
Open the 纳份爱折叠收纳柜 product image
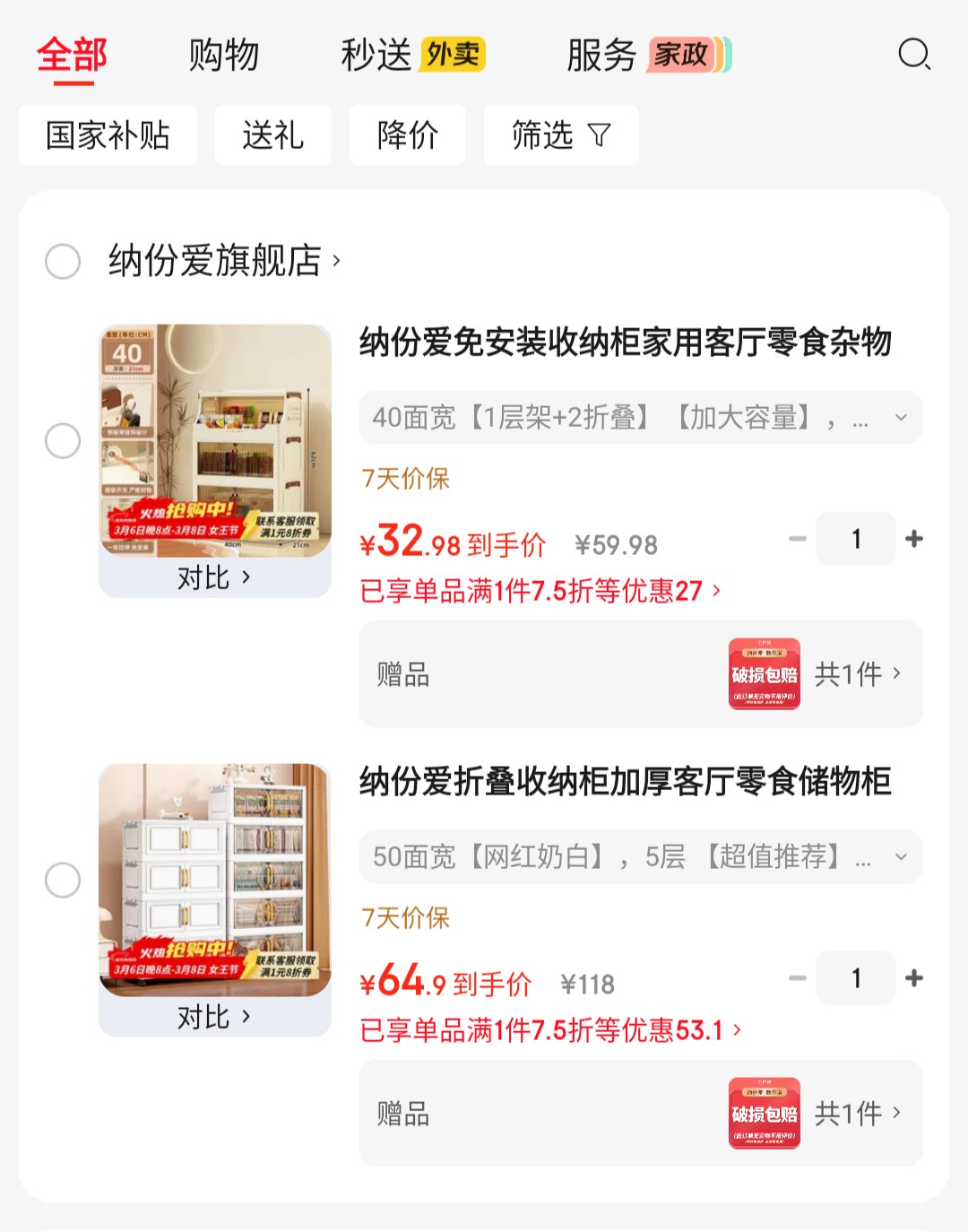(x=215, y=879)
